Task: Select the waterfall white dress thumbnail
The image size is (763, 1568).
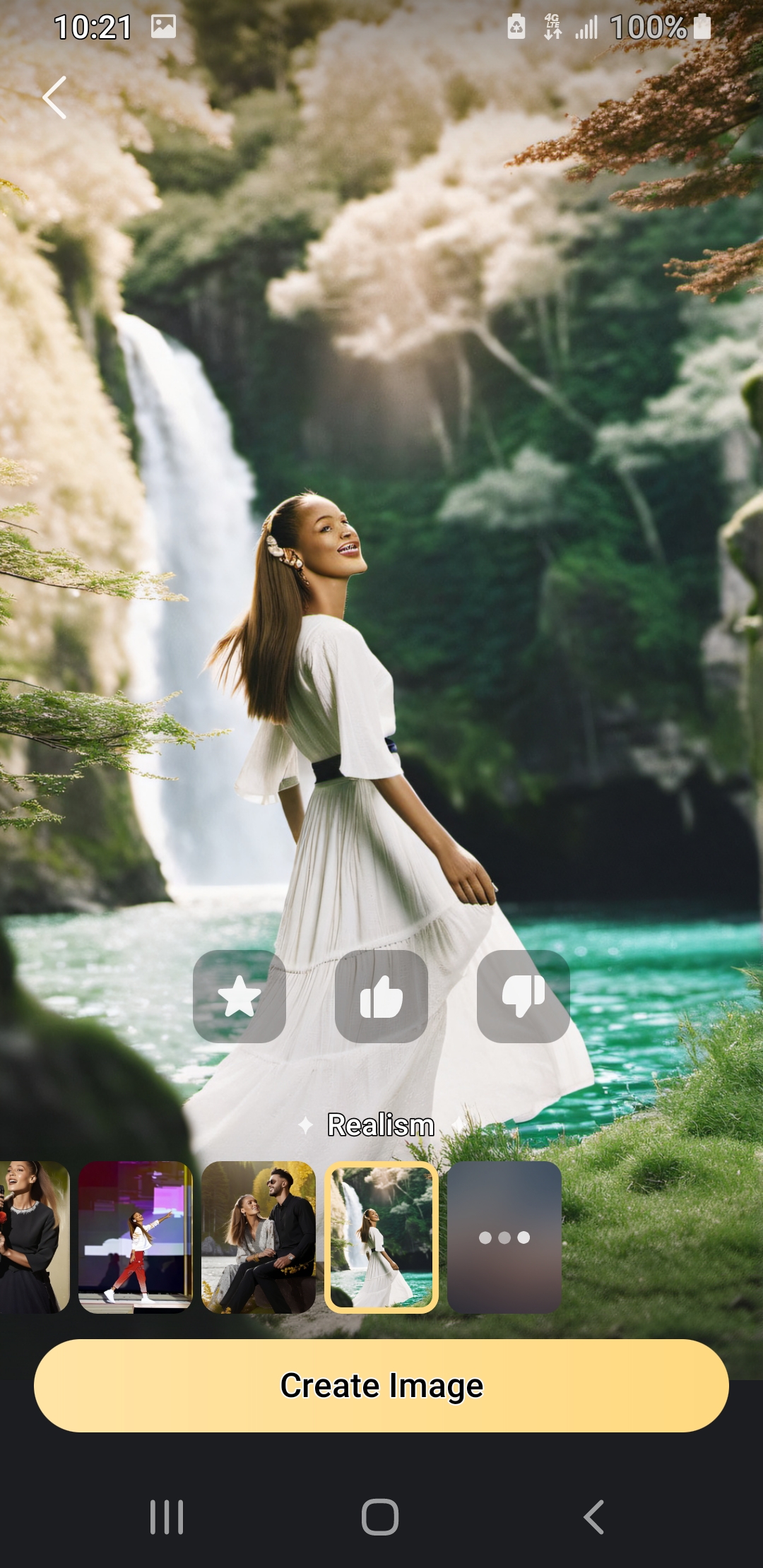Action: (x=381, y=1237)
